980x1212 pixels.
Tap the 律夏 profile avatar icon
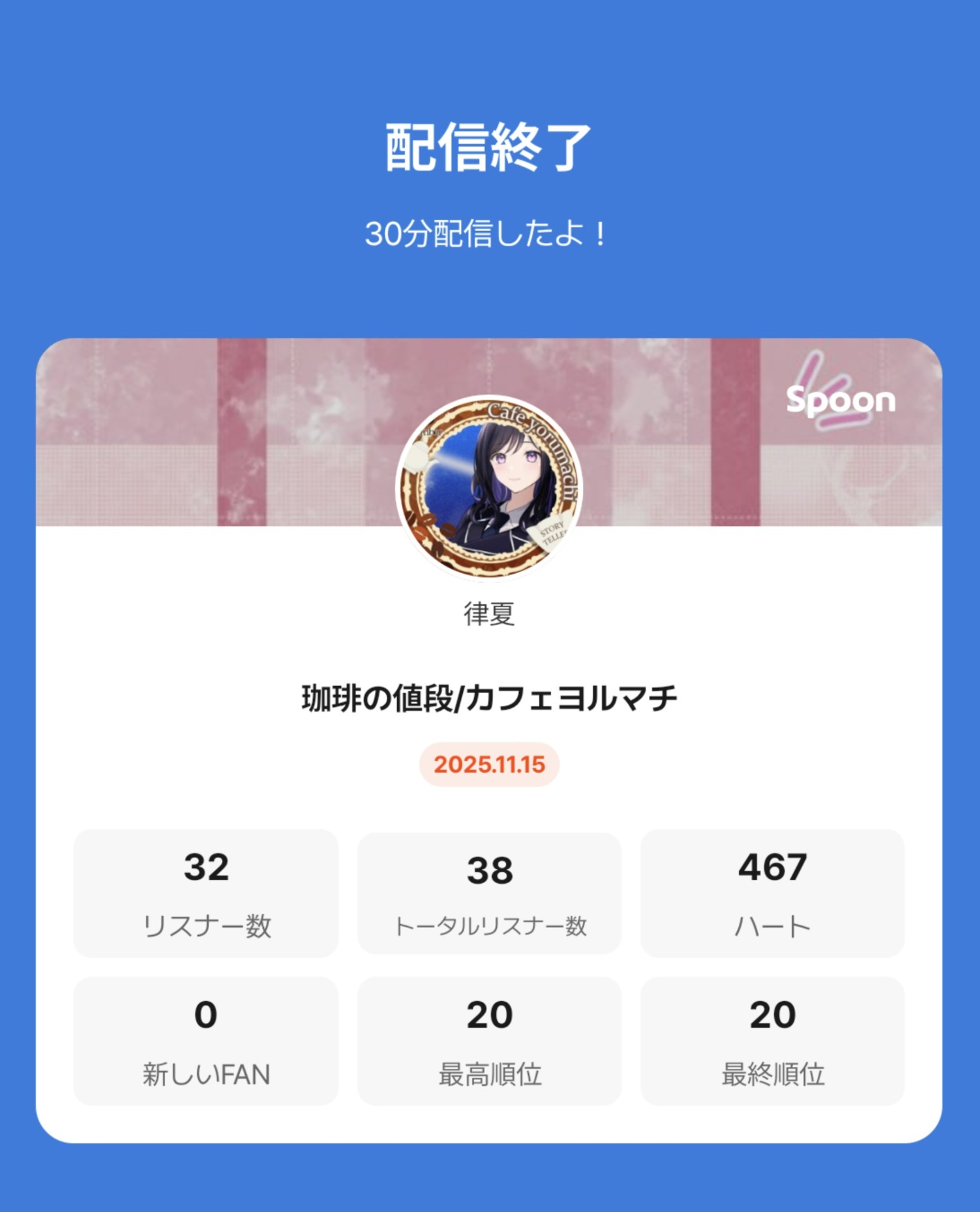pos(490,487)
